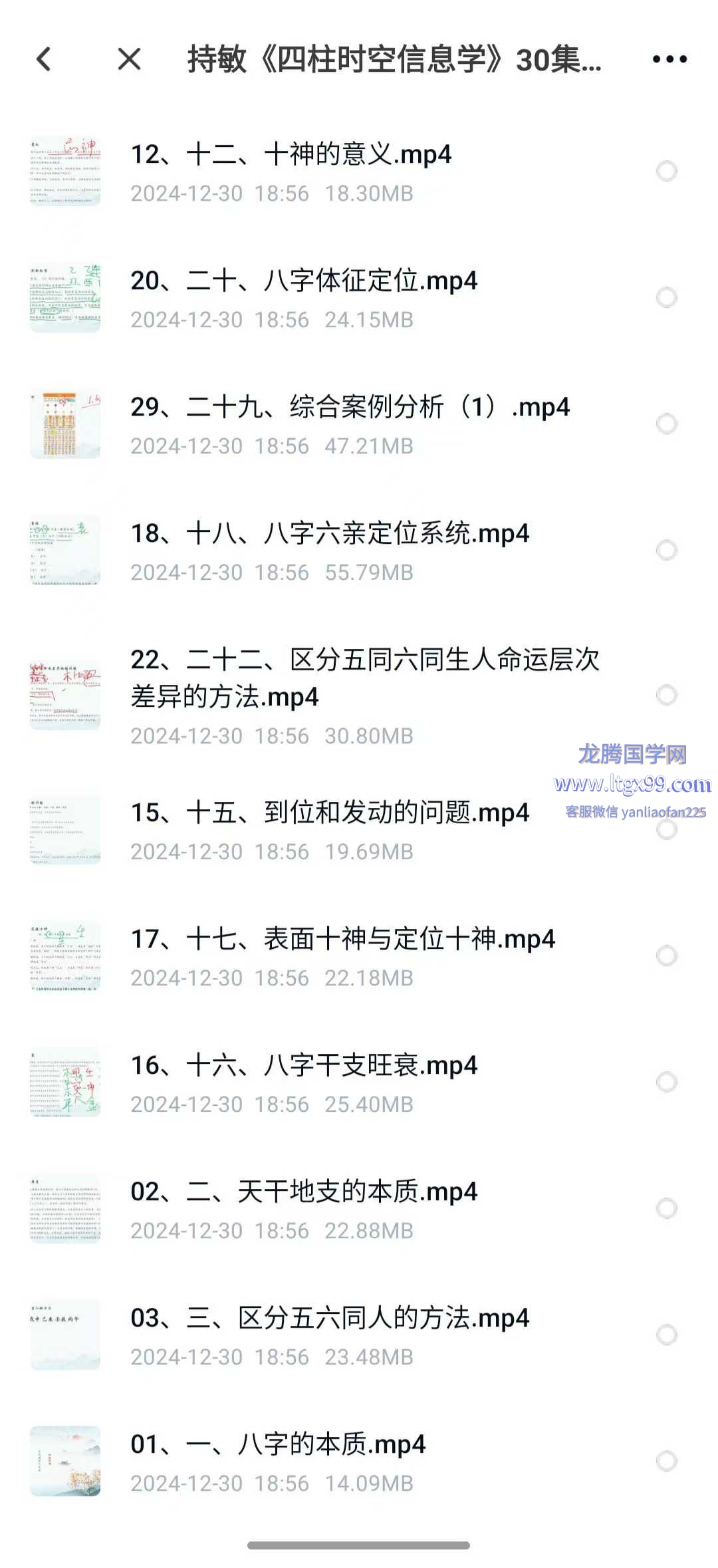
Task: Open the three-dot overflow menu
Action: 669,59
